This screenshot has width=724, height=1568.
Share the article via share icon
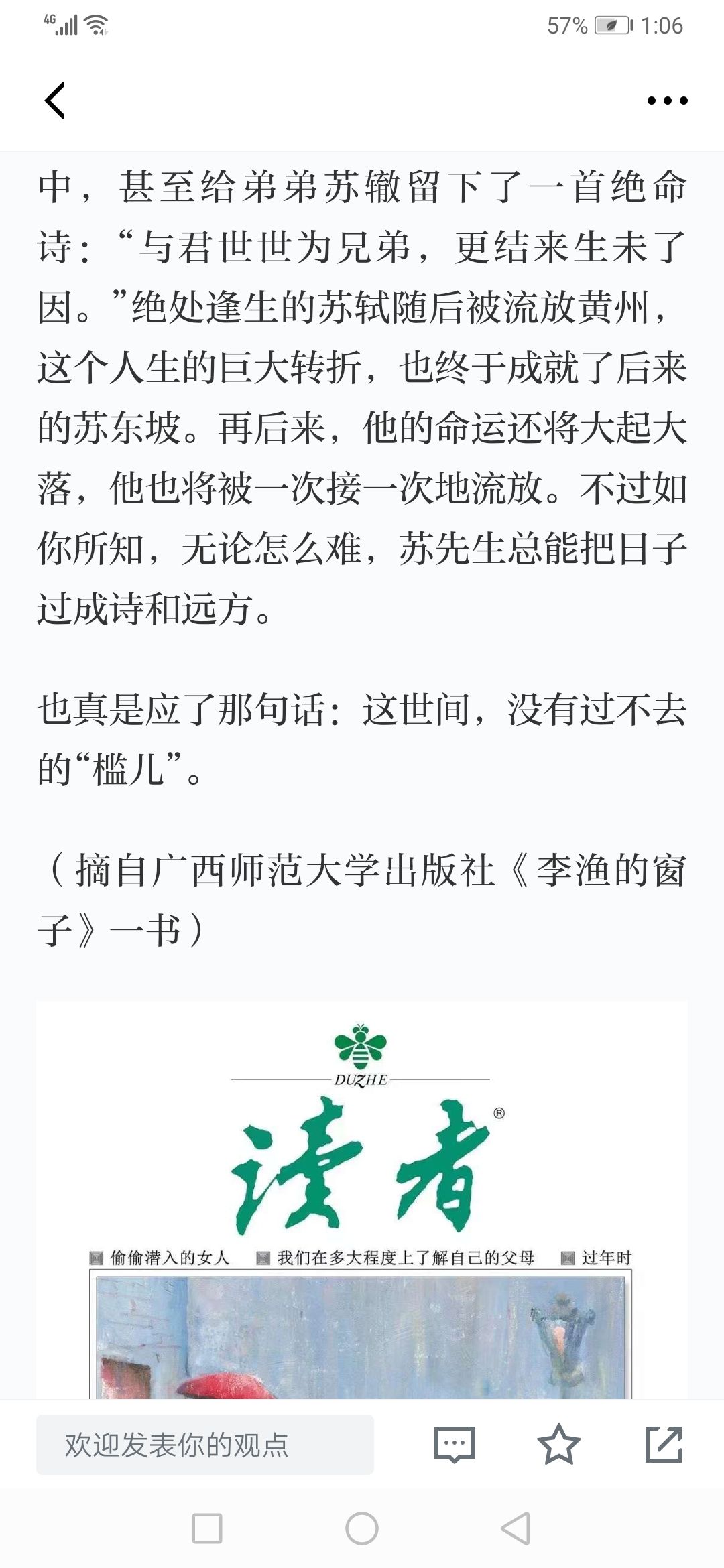tap(664, 1445)
